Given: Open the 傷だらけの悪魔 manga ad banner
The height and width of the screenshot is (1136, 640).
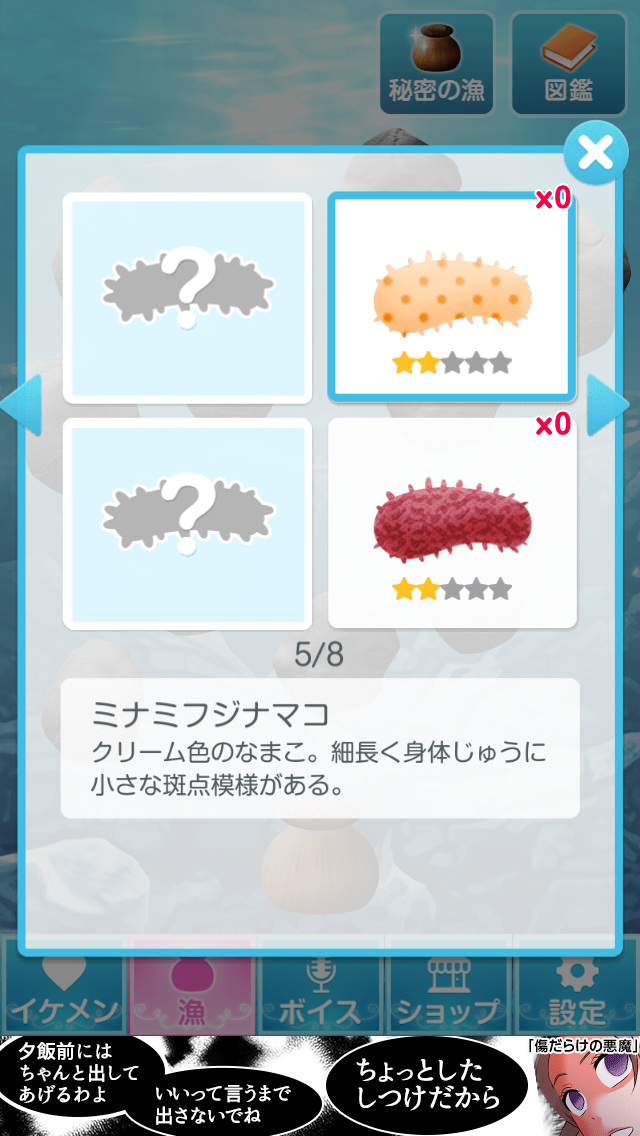Looking at the screenshot, I should (320, 1086).
